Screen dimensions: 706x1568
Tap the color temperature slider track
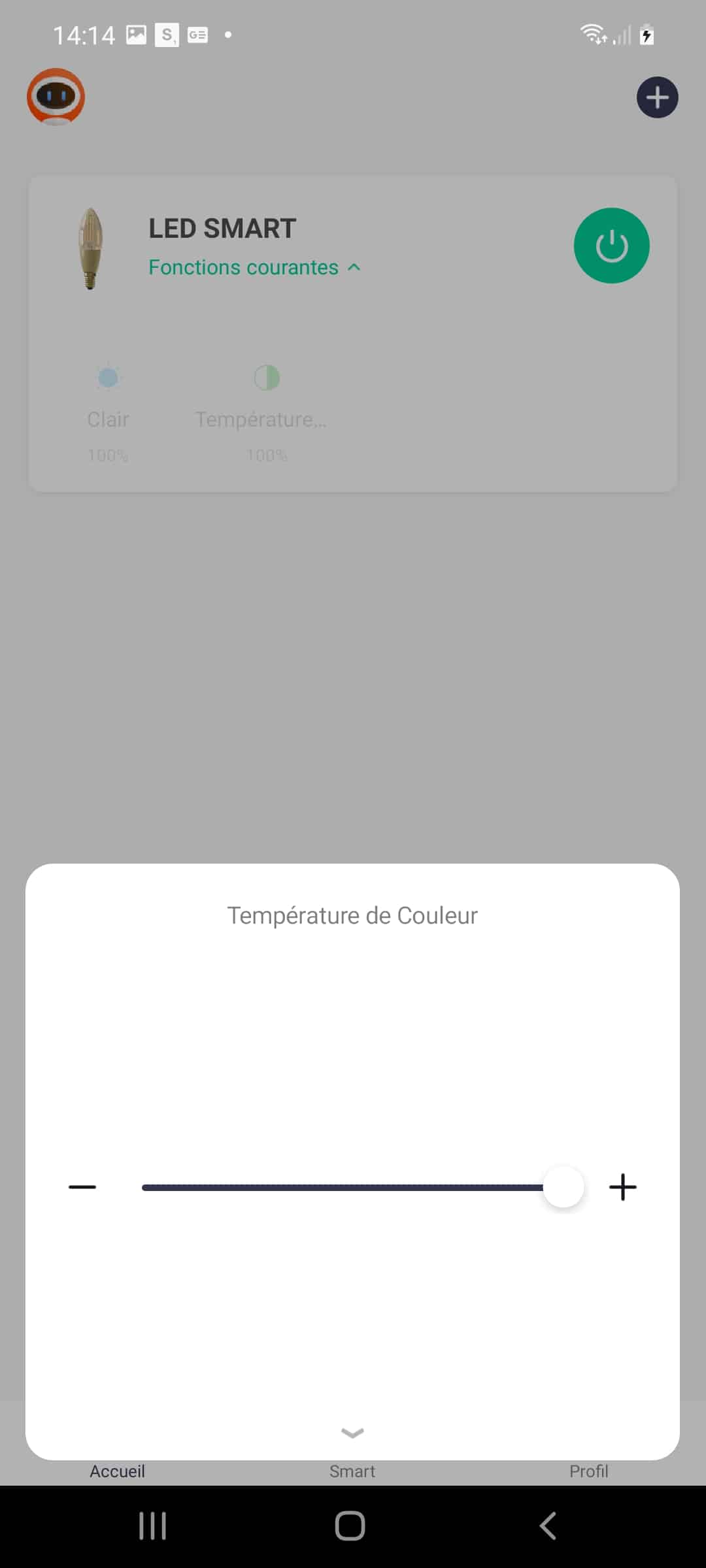pyautogui.click(x=353, y=1187)
